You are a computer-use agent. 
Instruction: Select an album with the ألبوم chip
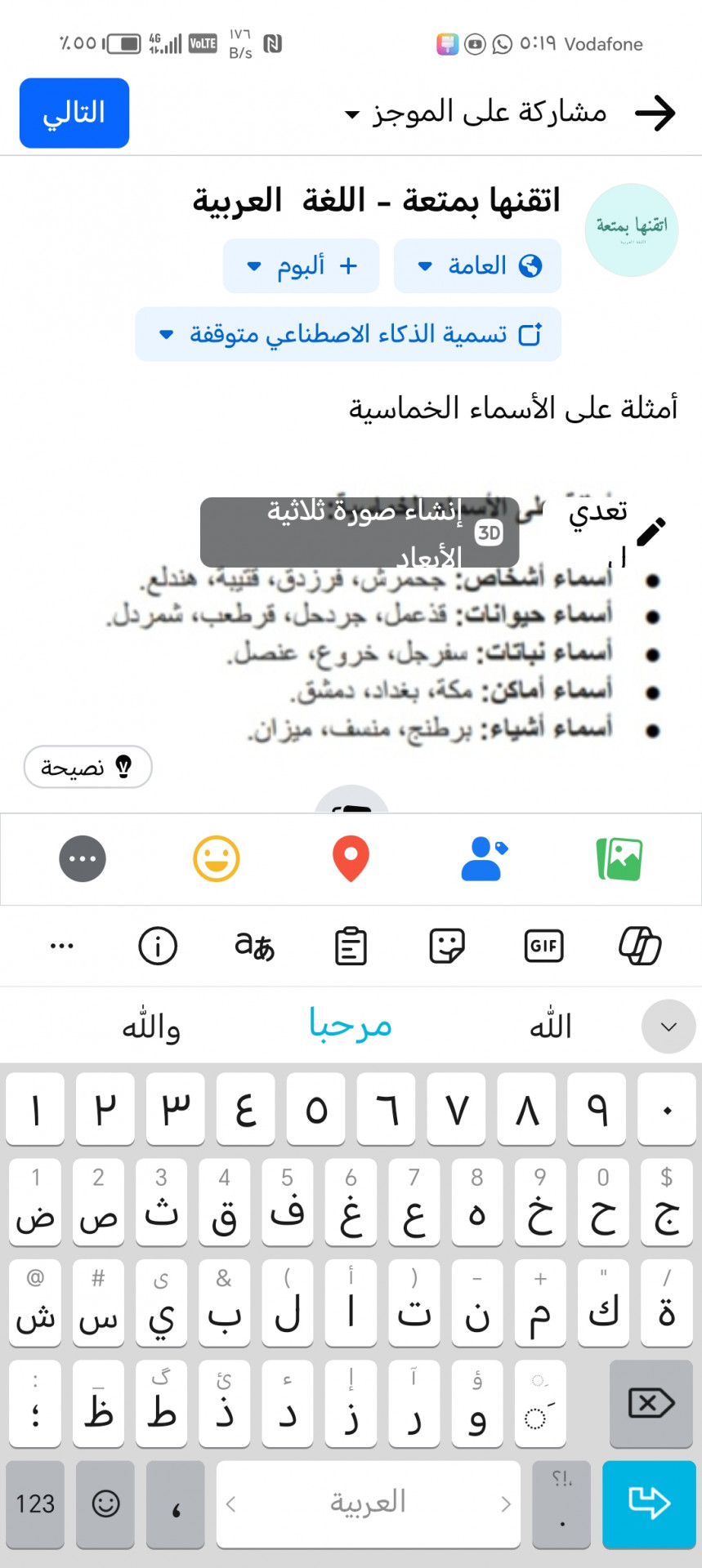coord(301,266)
